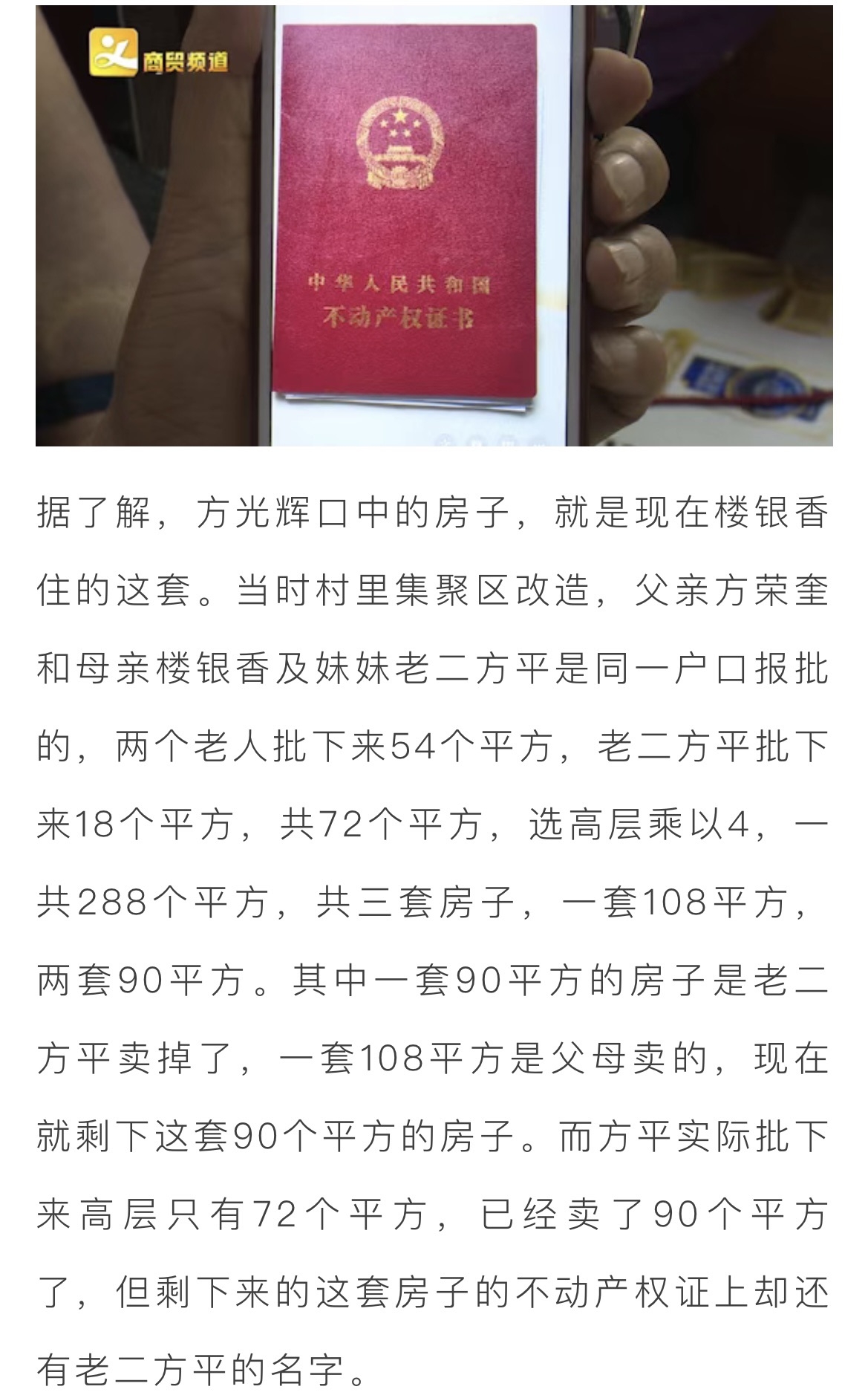Viewport: 868px width, 1398px height.
Task: Open the red property certificate photo
Action: tap(434, 225)
